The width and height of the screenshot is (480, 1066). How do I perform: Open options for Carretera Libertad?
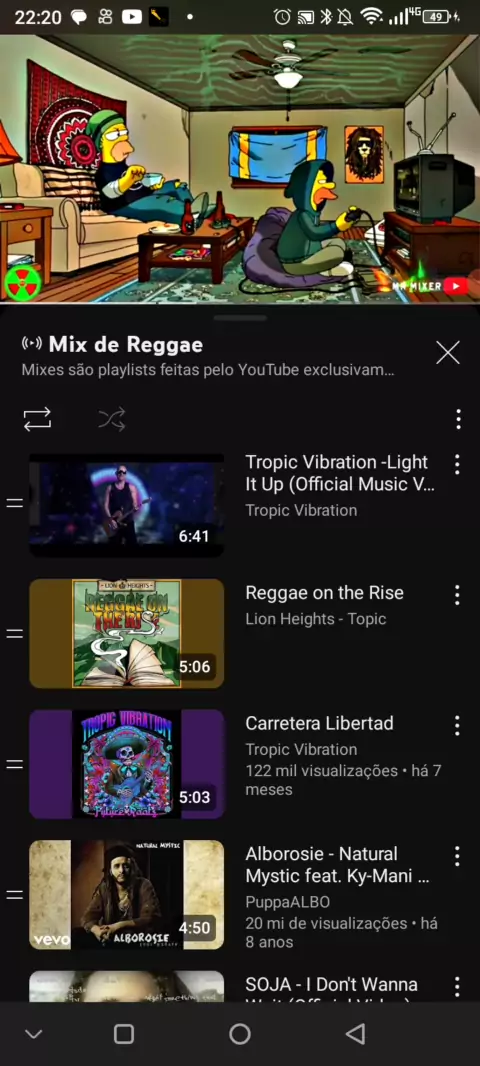pos(457,725)
